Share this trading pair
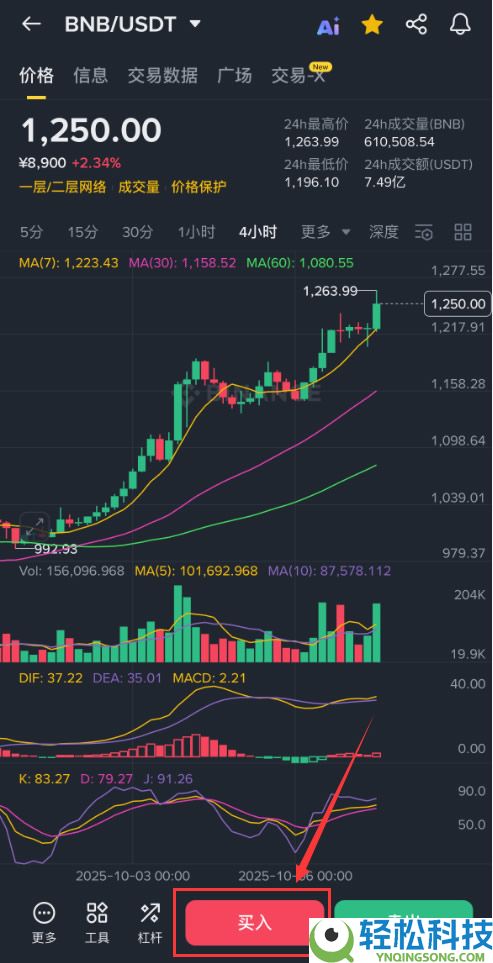 (416, 25)
